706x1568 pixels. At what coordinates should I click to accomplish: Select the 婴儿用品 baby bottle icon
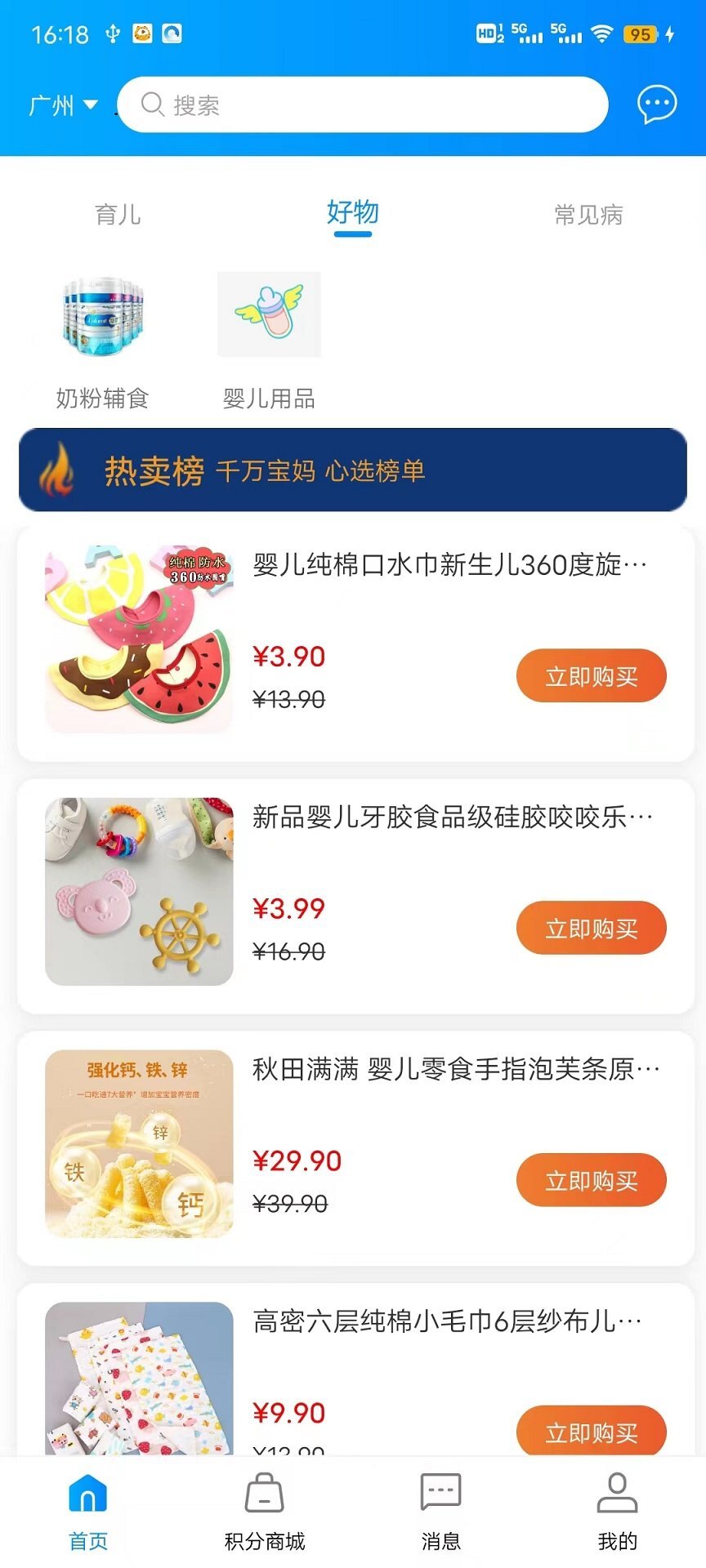[269, 314]
